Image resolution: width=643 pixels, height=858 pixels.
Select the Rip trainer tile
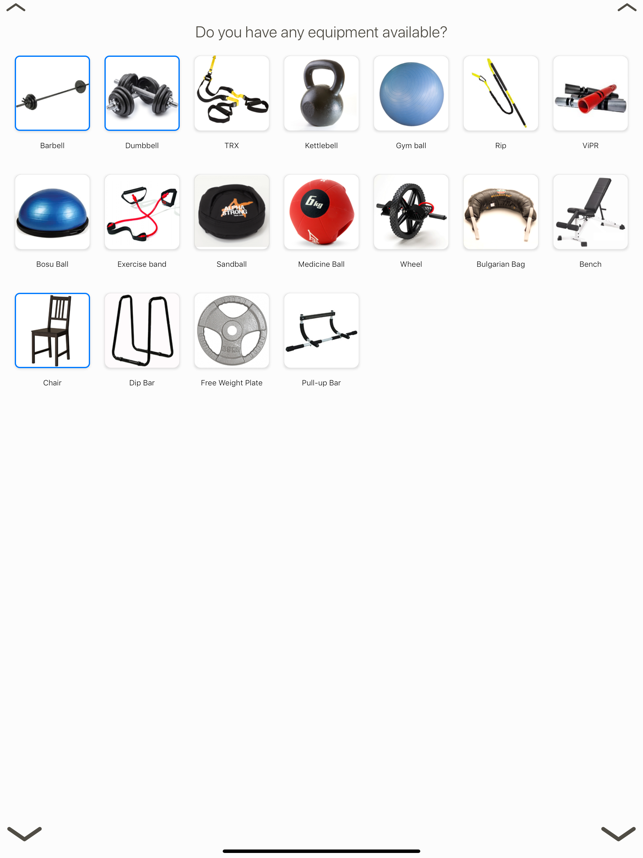pos(500,93)
